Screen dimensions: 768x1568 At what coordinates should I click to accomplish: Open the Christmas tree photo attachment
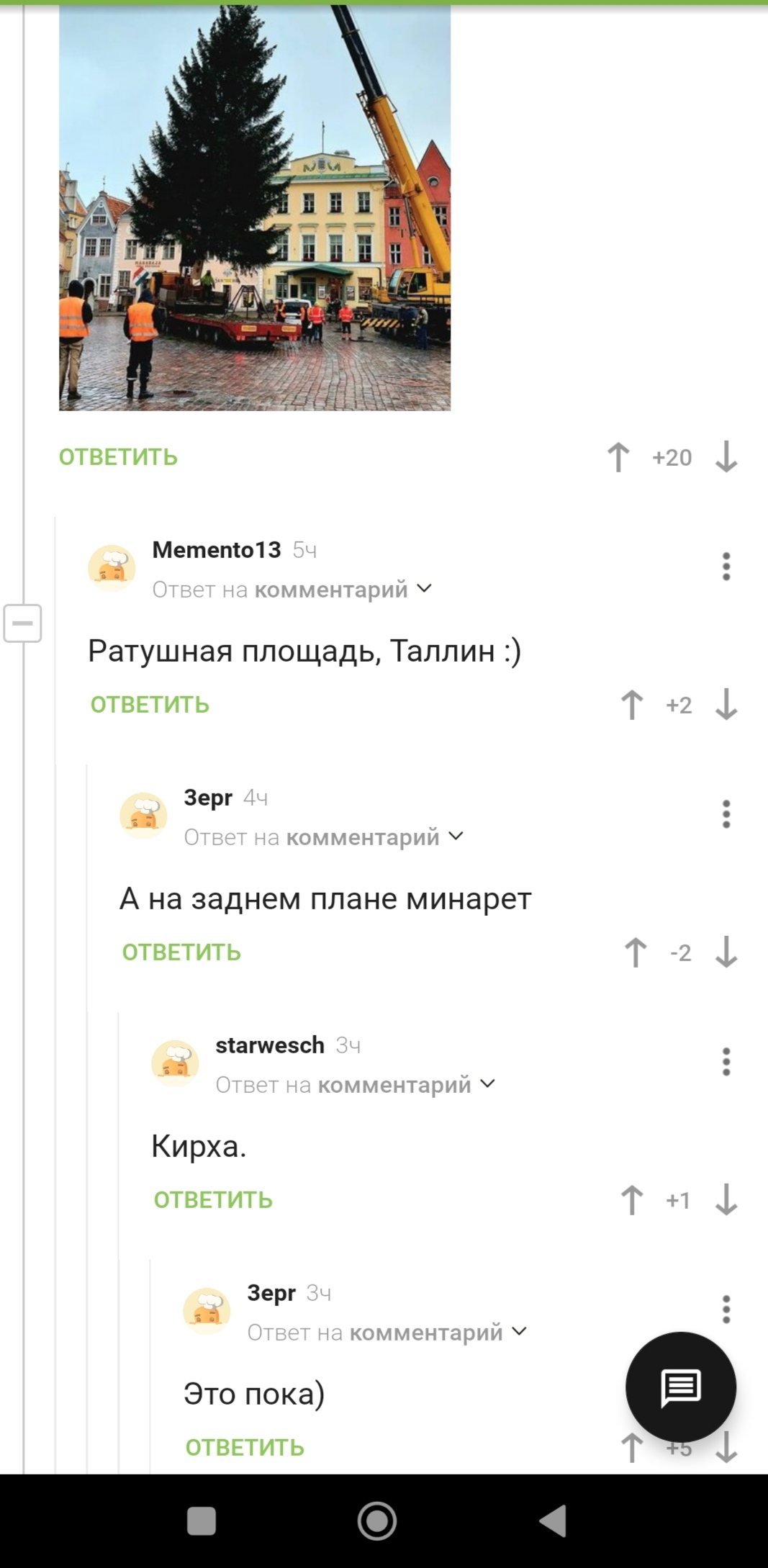[x=255, y=209]
